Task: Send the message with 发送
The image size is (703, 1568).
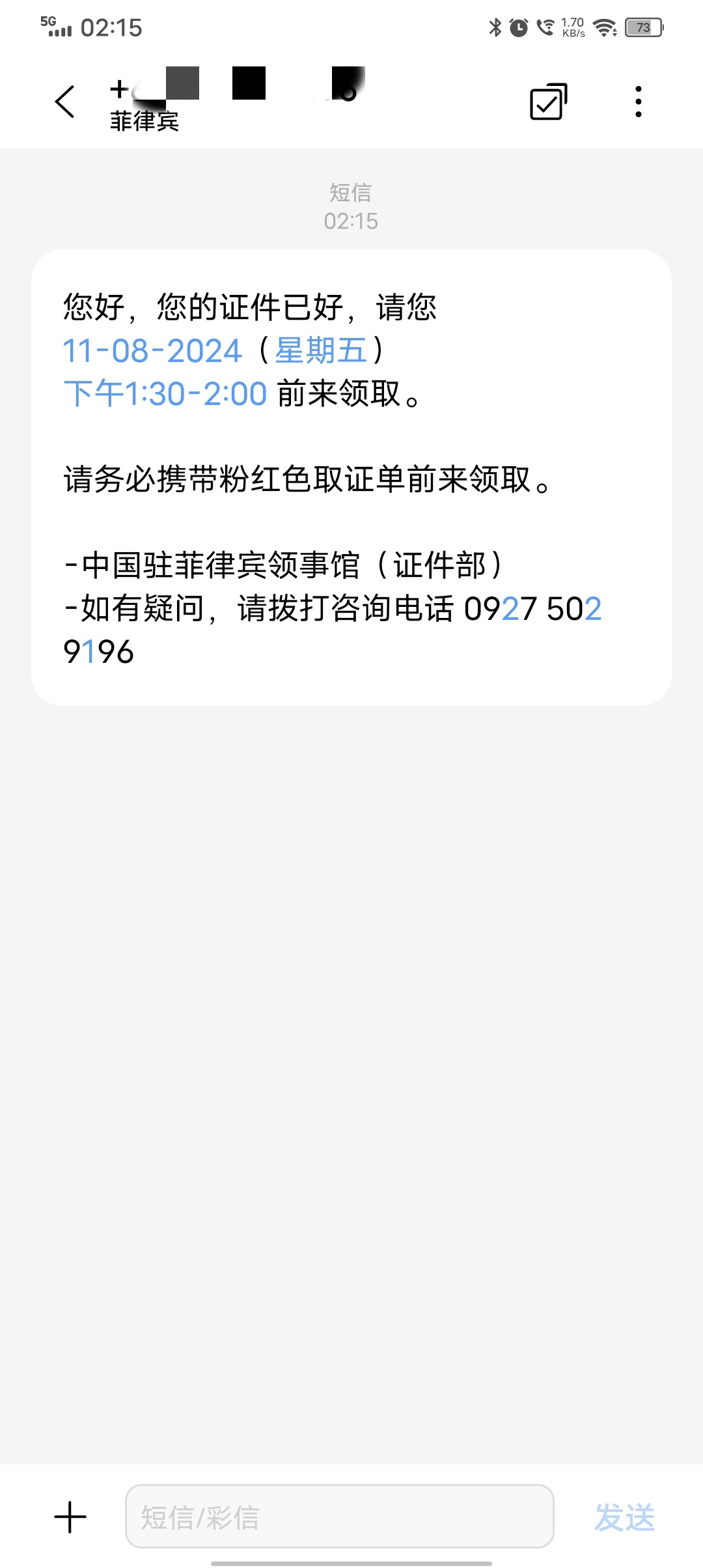Action: click(x=624, y=1517)
